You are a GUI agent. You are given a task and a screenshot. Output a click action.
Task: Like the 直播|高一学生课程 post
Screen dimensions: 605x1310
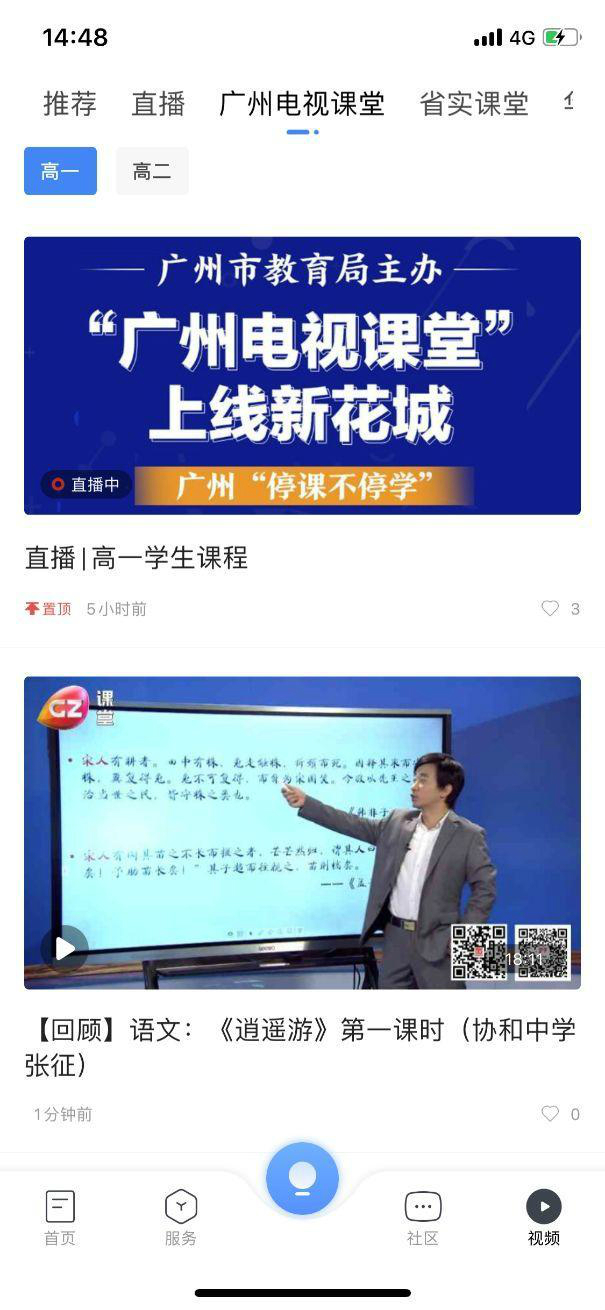(550, 608)
